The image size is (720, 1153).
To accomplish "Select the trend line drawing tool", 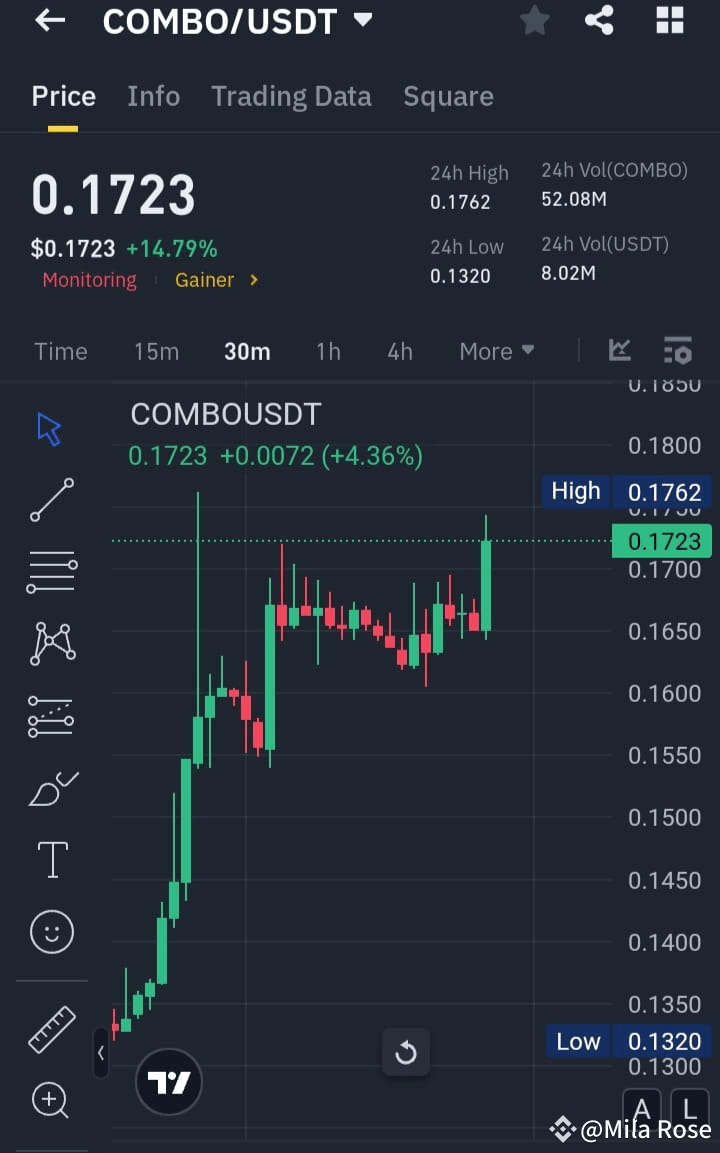I will pos(50,499).
